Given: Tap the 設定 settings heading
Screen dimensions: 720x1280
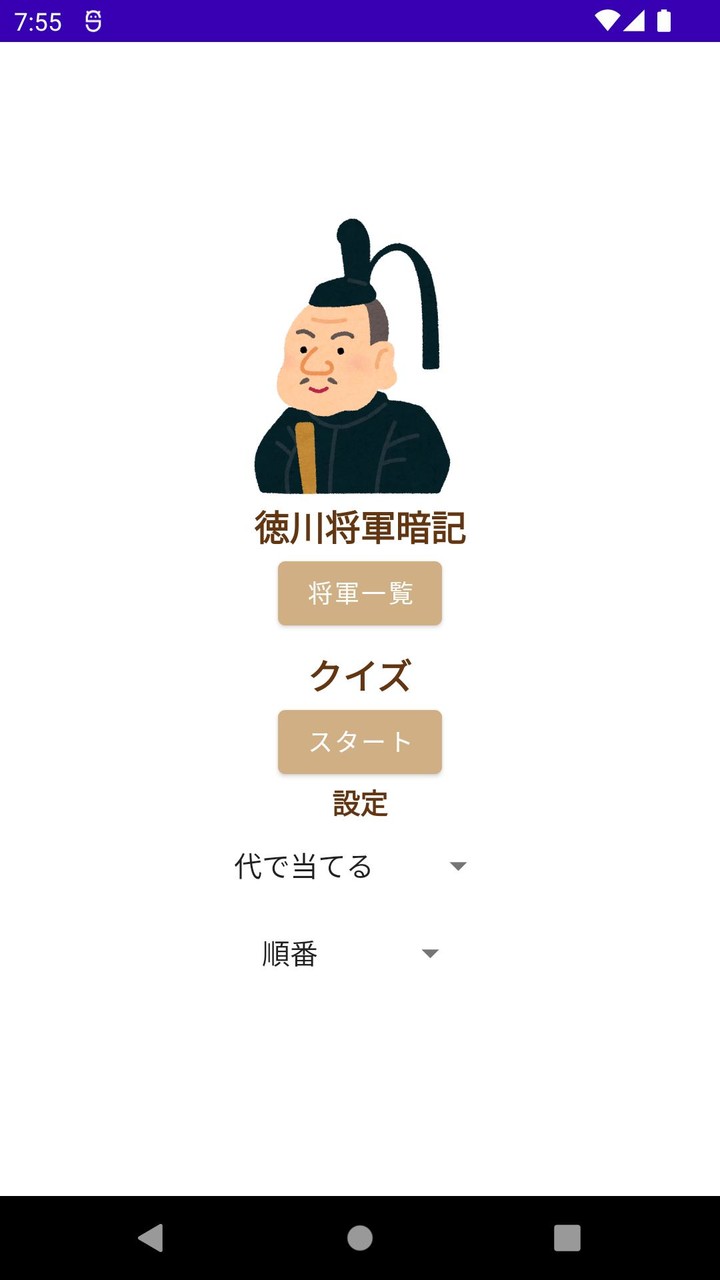Looking at the screenshot, I should (x=360, y=805).
